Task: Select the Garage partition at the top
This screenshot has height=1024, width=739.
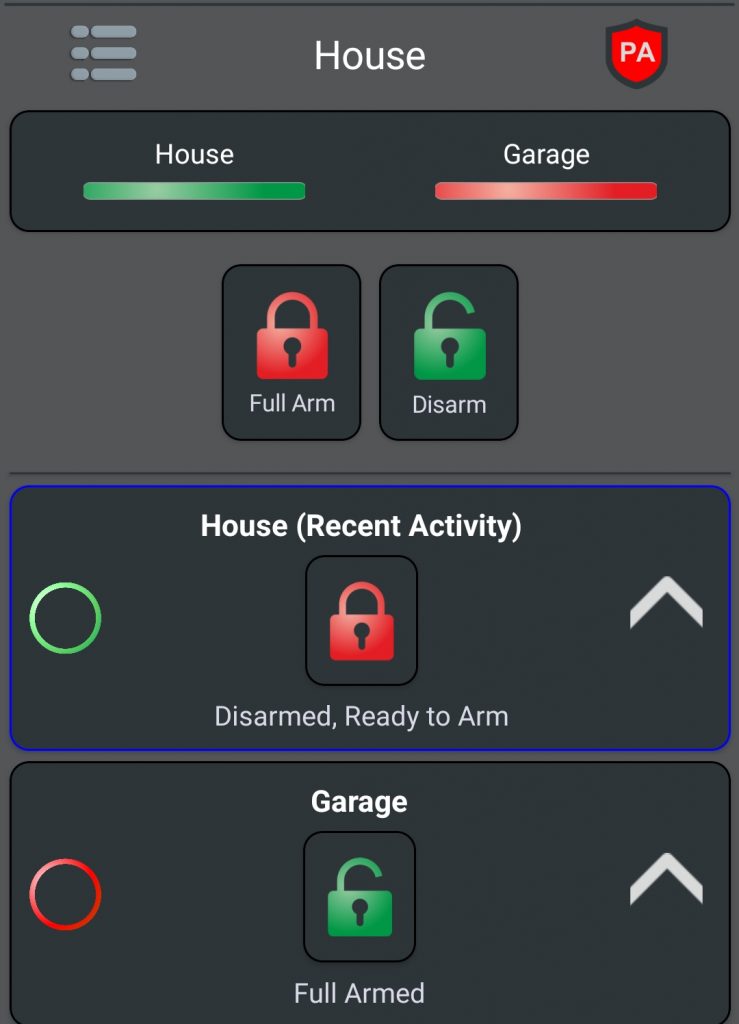Action: [546, 171]
